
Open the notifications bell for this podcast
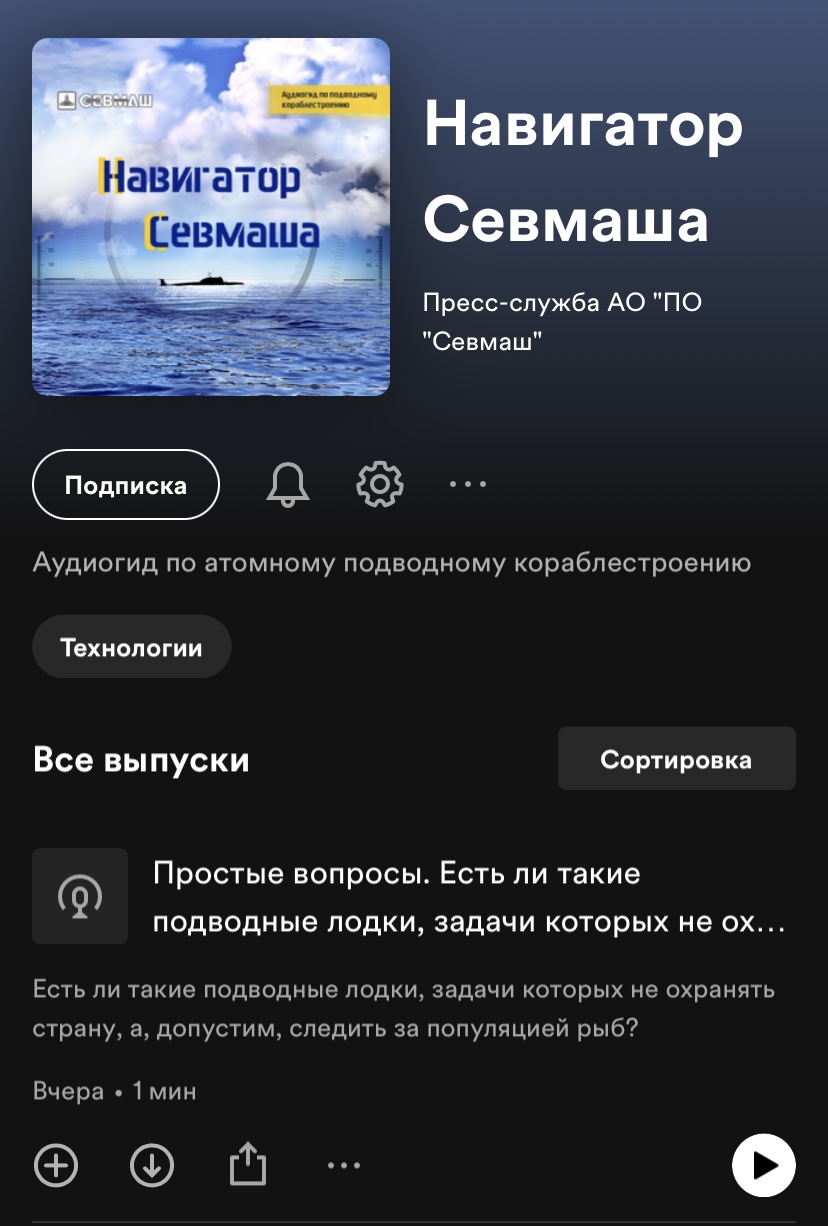288,485
